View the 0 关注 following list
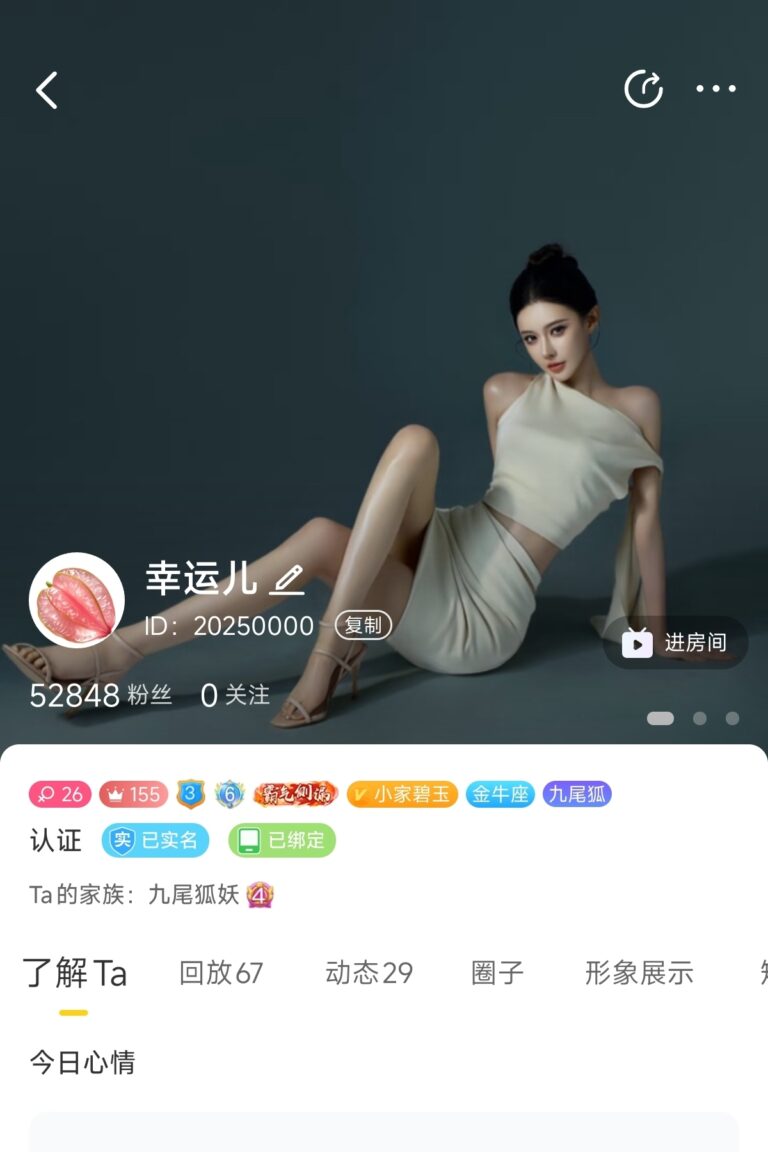The image size is (768, 1152). click(x=235, y=695)
